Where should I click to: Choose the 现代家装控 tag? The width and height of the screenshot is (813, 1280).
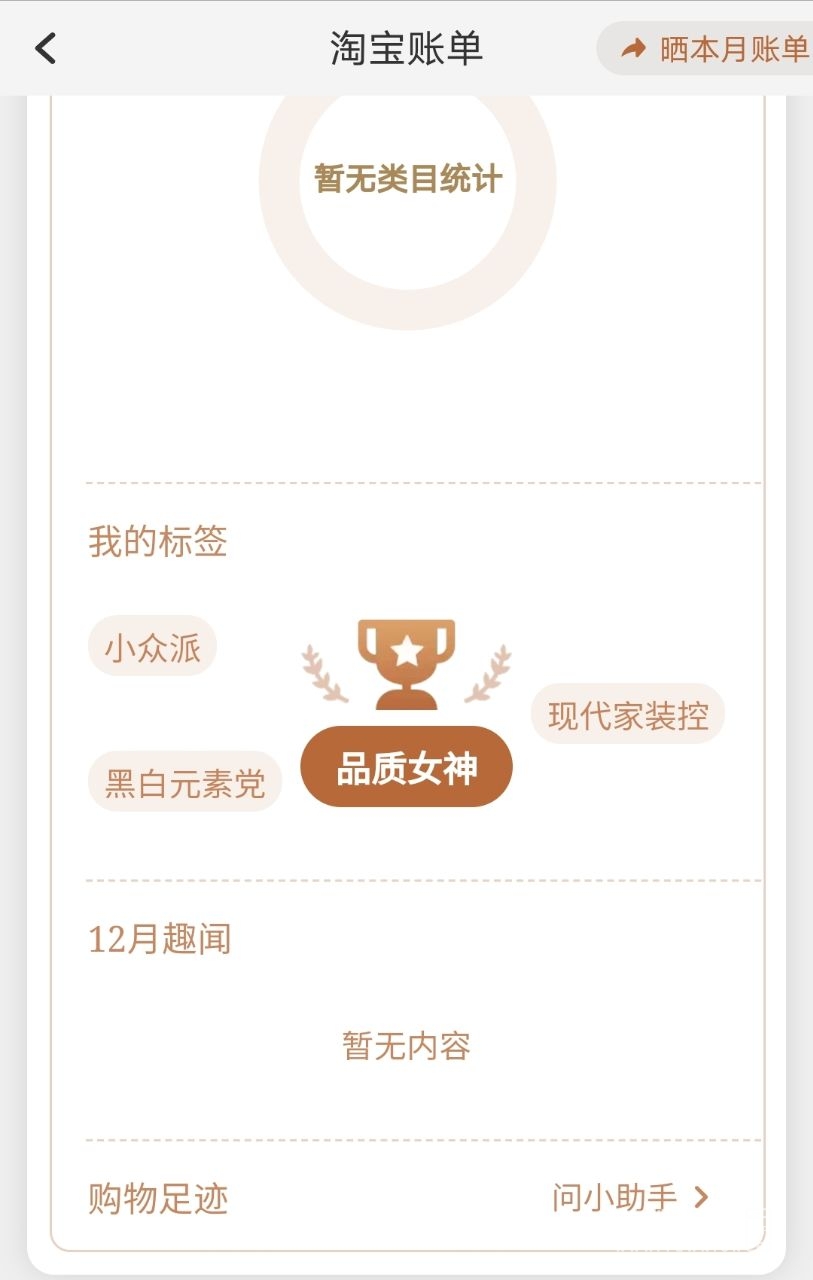pos(627,715)
